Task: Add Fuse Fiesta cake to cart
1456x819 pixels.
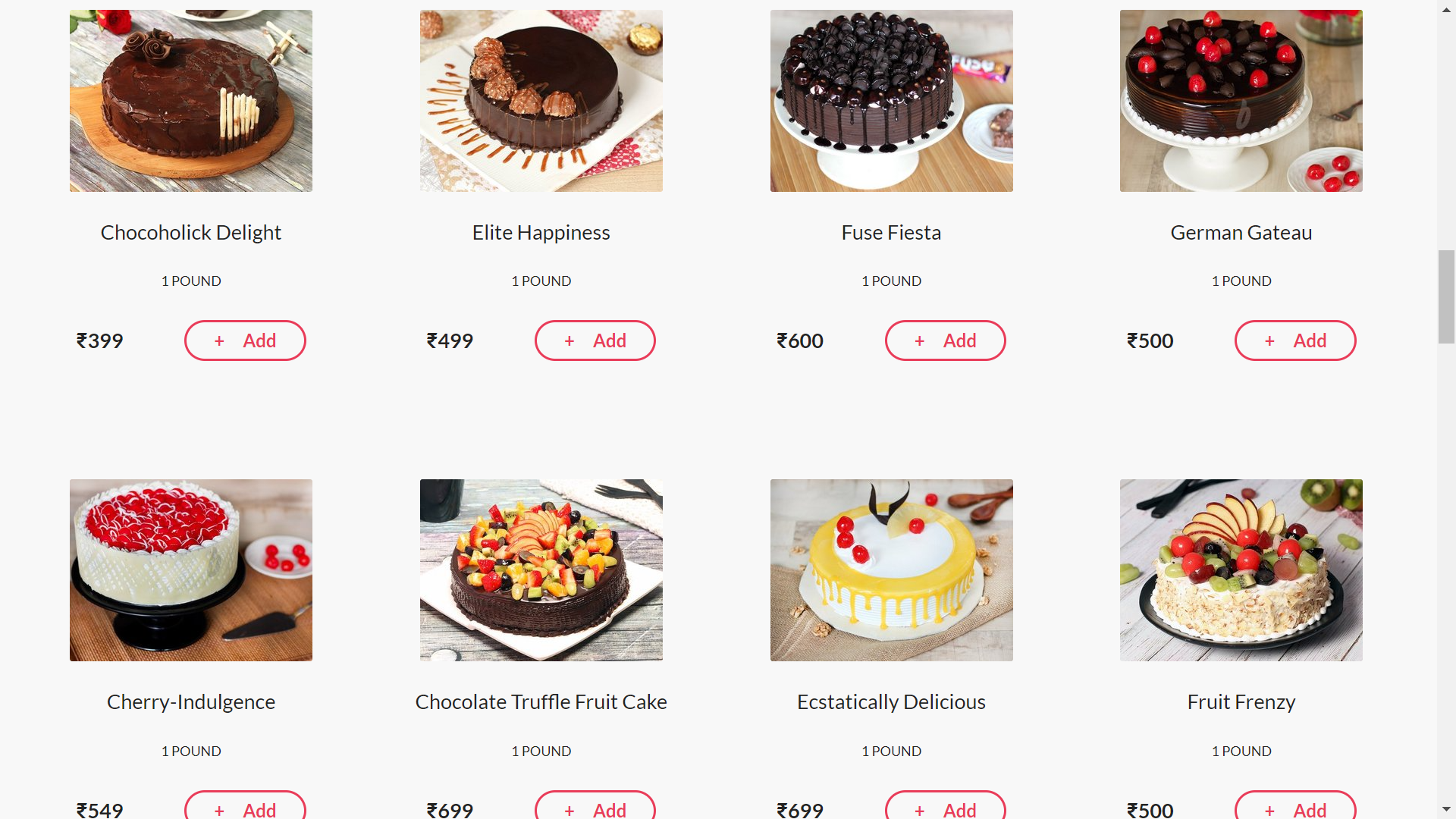Action: click(x=945, y=340)
